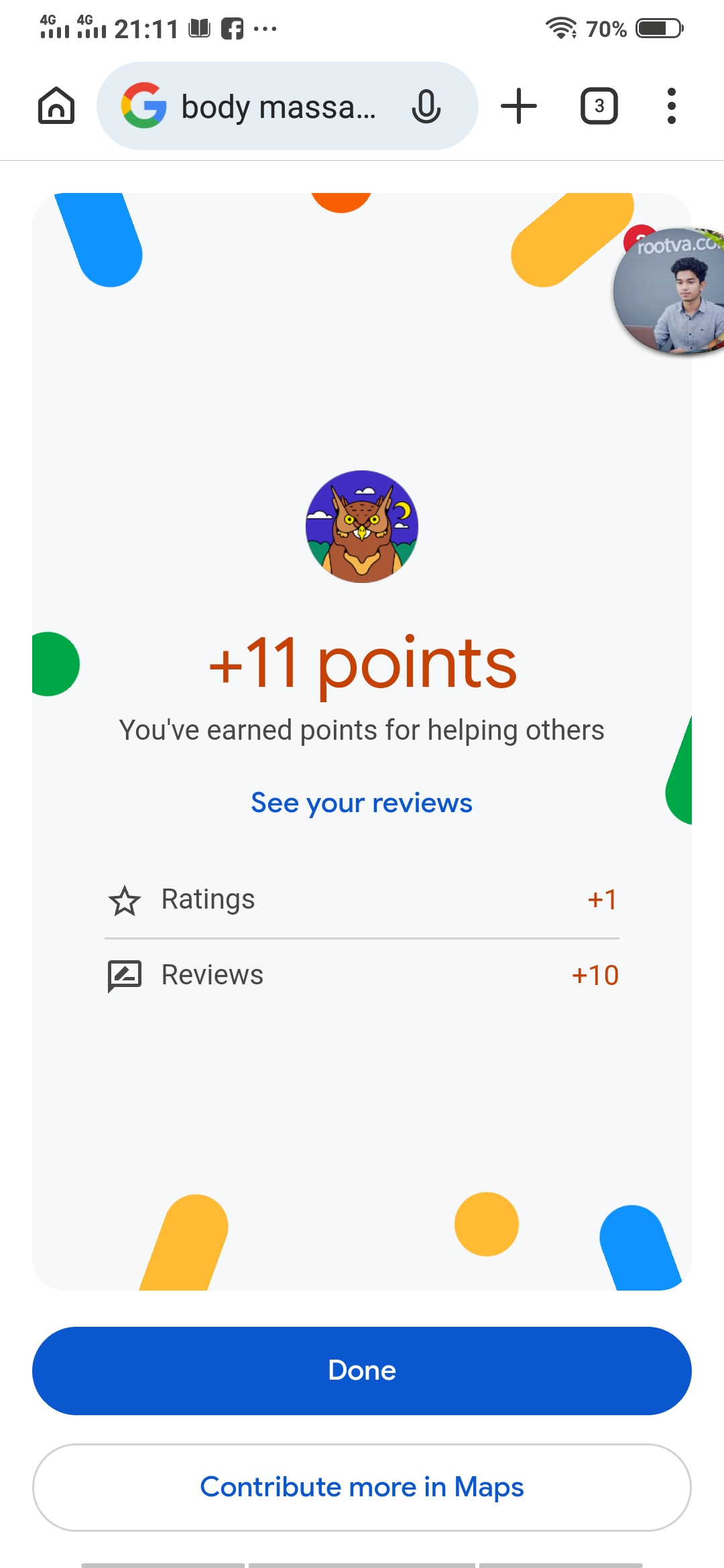
Task: View the three open tabs
Action: click(599, 106)
